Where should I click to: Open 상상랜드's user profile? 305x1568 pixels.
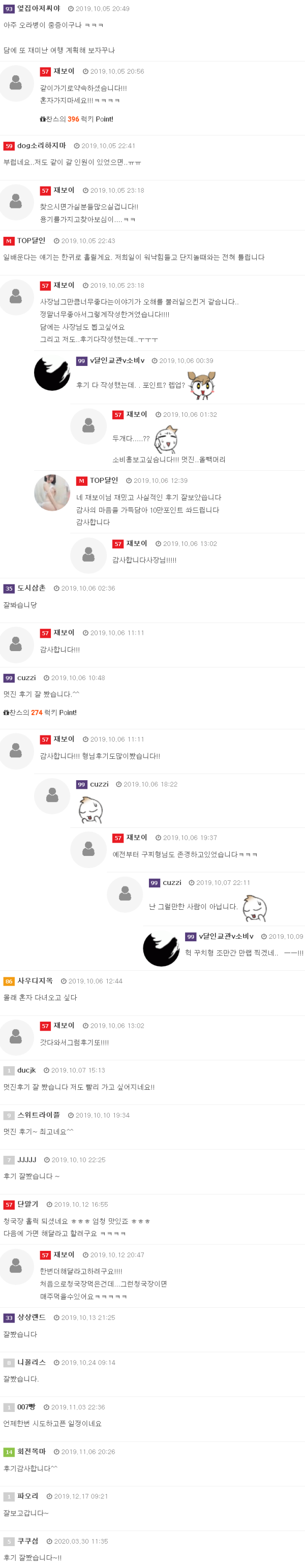click(x=31, y=1317)
